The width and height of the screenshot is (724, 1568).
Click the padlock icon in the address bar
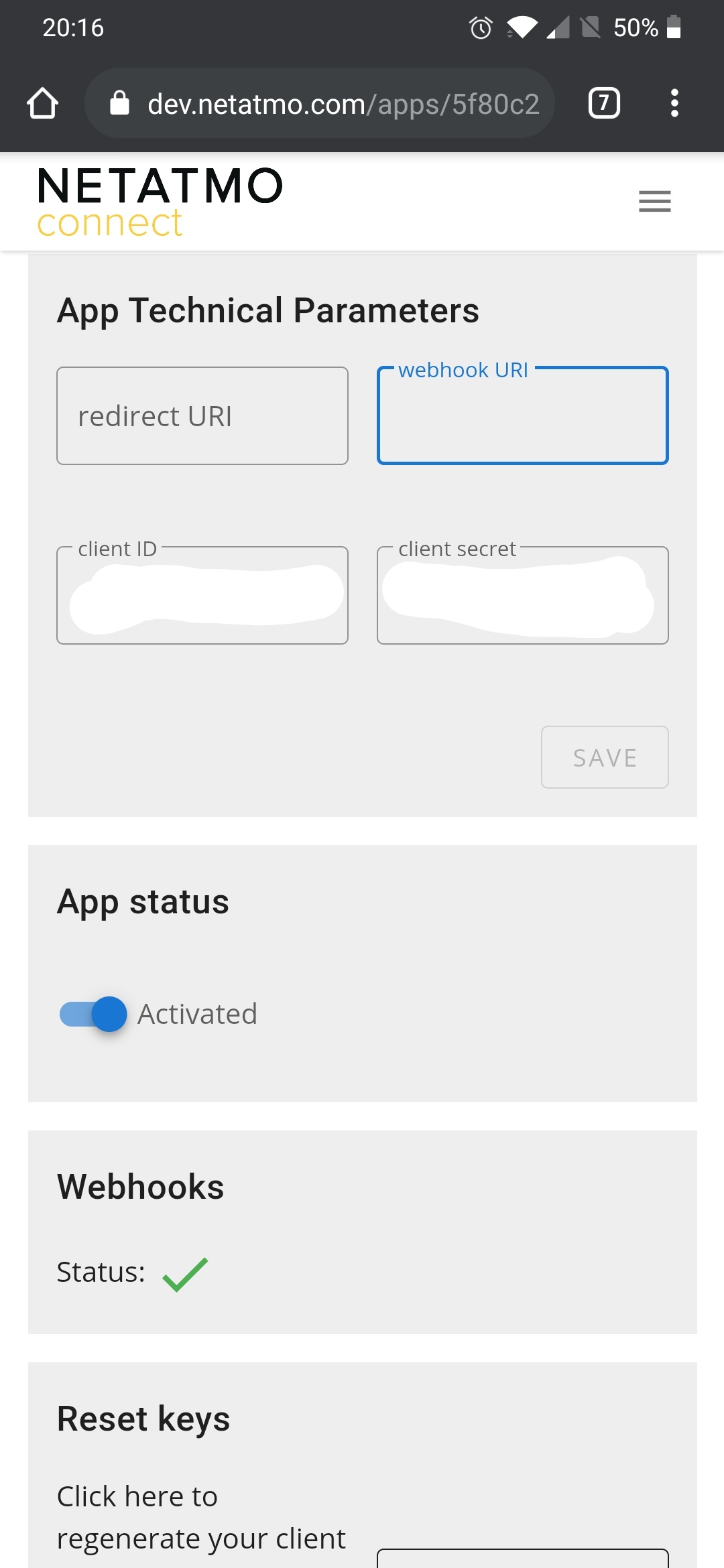pyautogui.click(x=119, y=103)
